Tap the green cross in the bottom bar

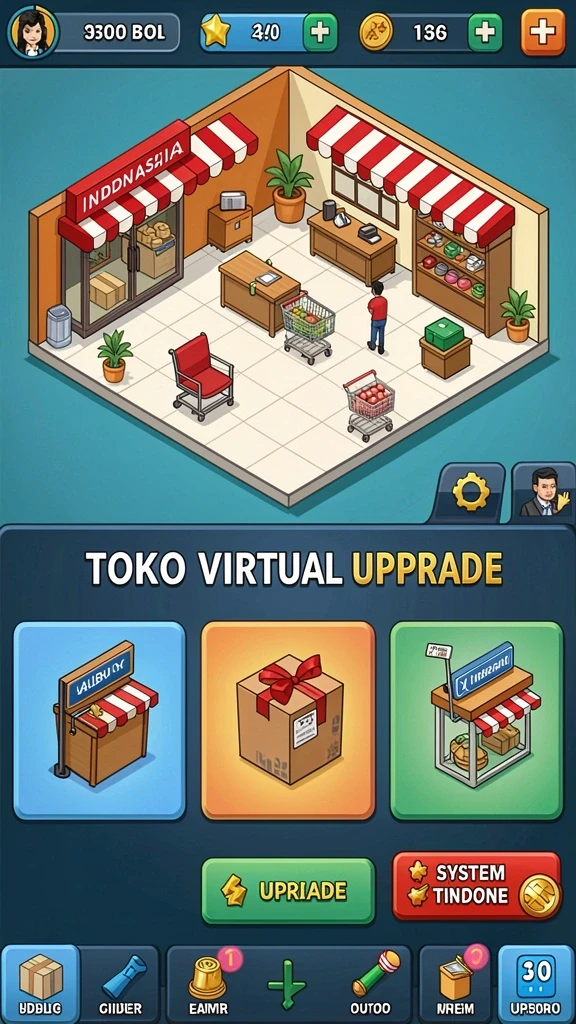287,984
